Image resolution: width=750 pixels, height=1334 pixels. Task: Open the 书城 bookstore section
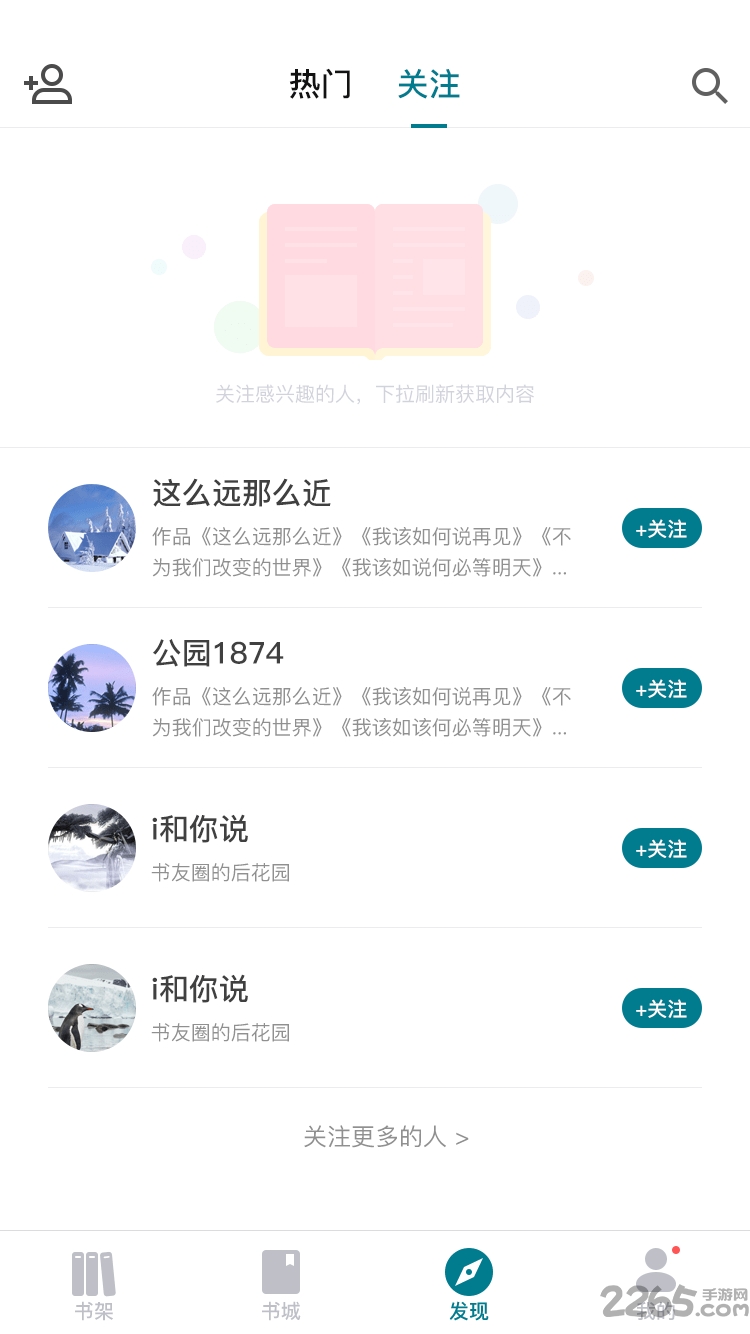click(281, 1283)
